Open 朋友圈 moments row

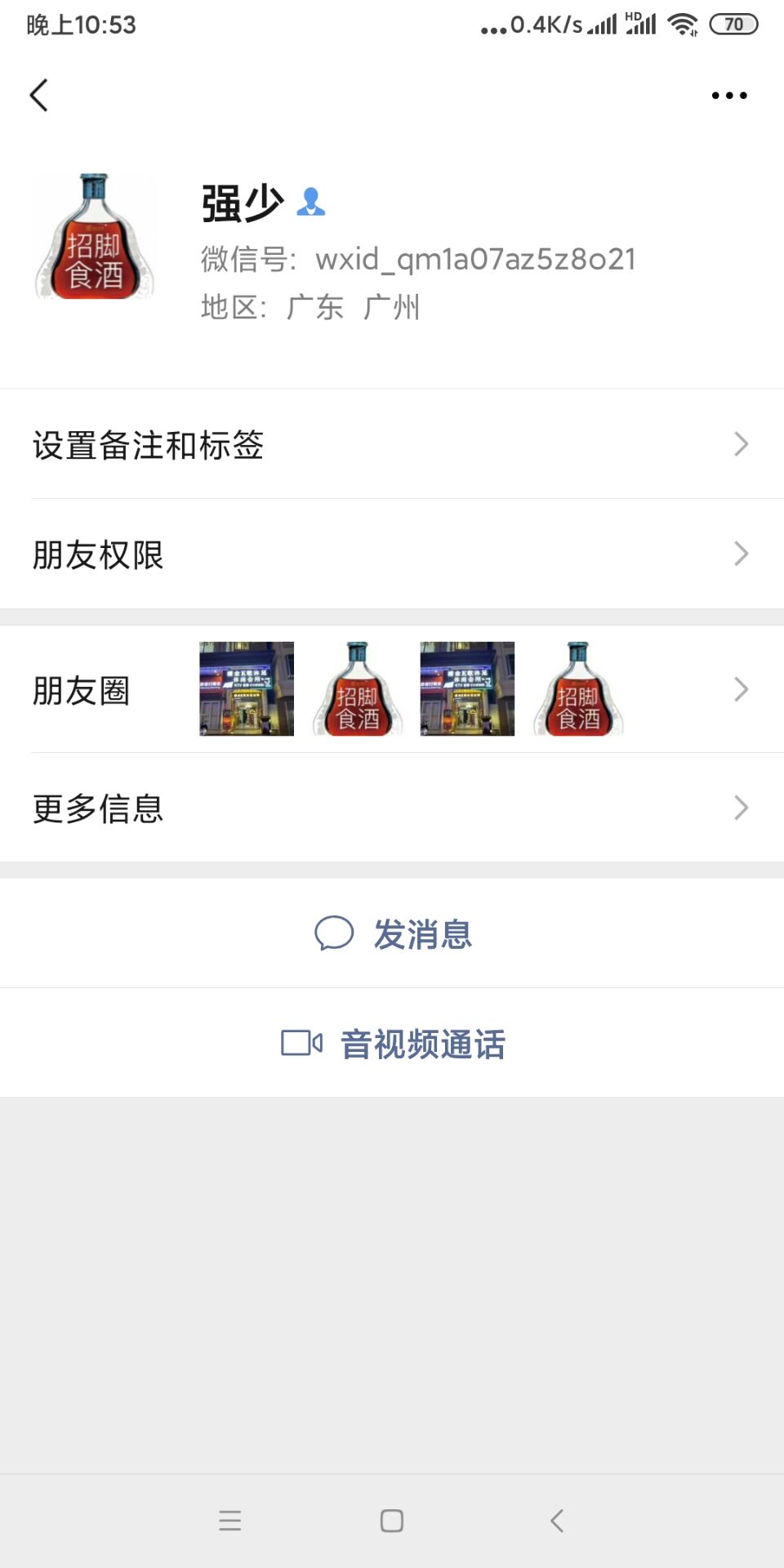tap(392, 690)
